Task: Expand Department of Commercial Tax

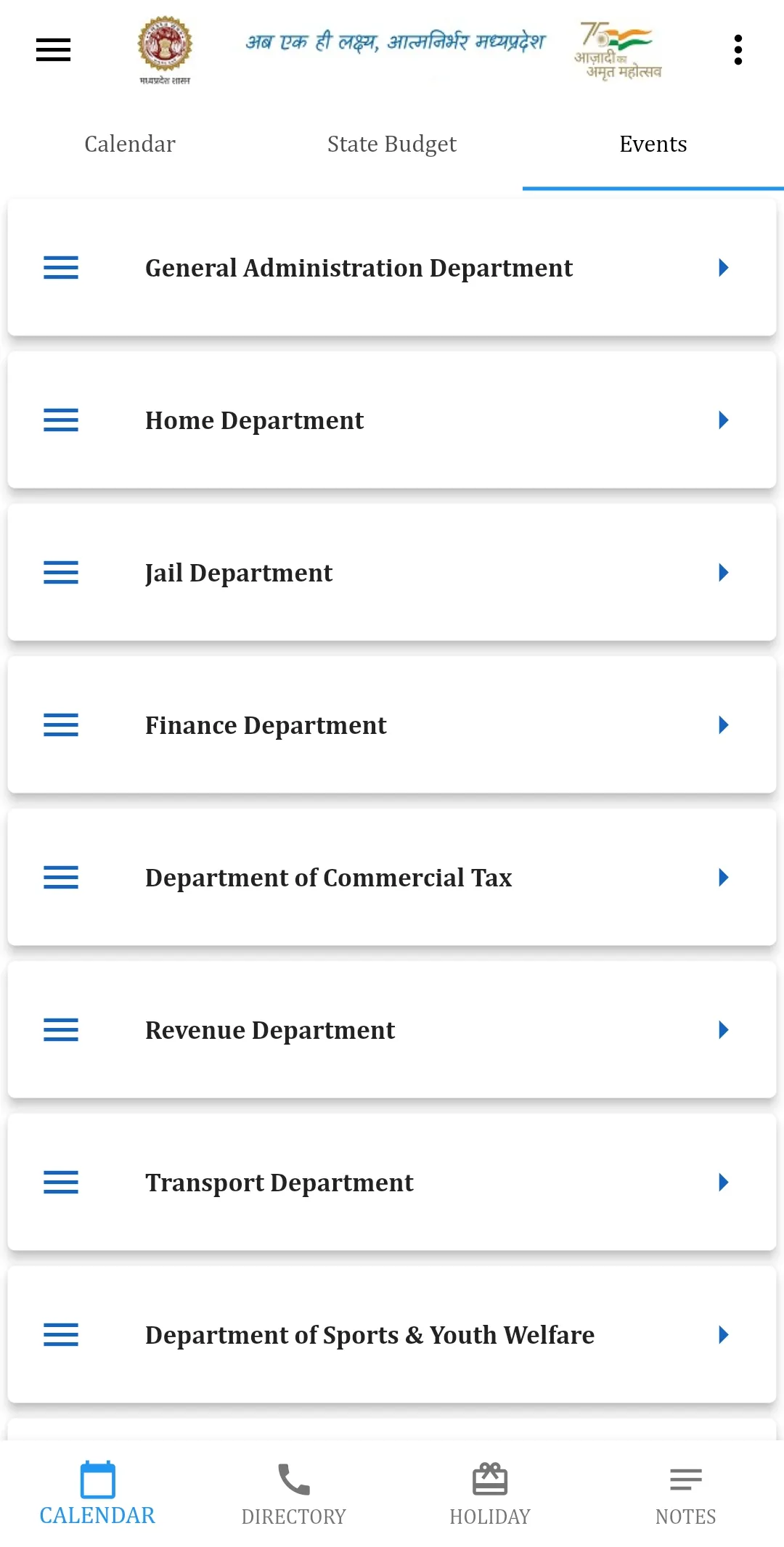Action: click(x=723, y=878)
